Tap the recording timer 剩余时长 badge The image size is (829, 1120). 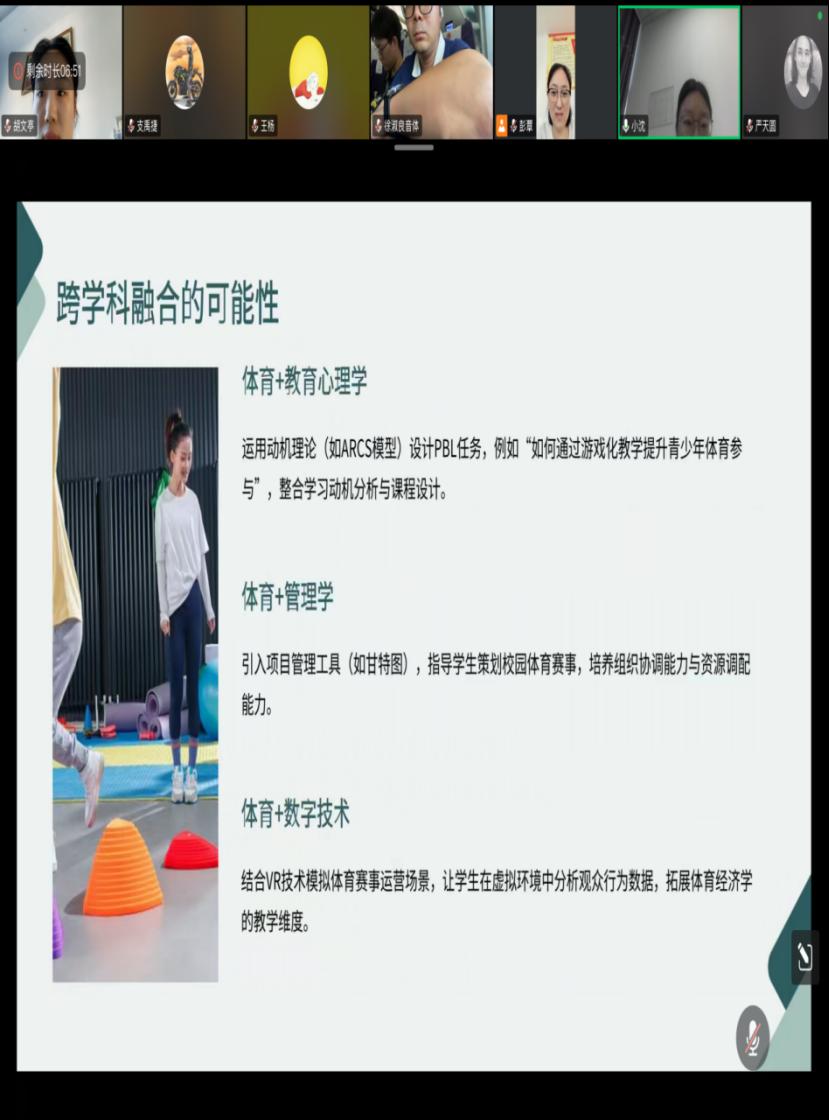(x=47, y=72)
